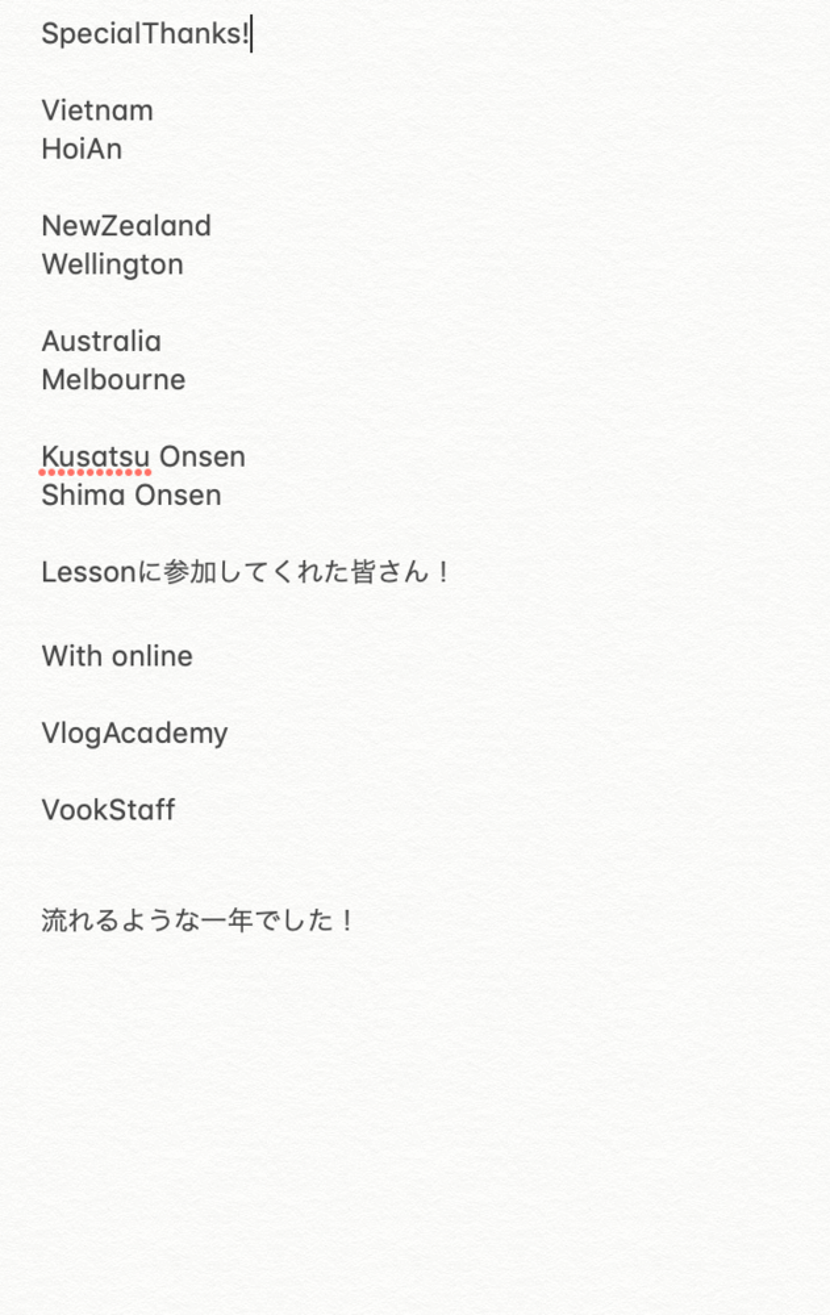Tap the misspelled underlined word Kusatsu
This screenshot has width=830, height=1316.
pyautogui.click(x=95, y=457)
